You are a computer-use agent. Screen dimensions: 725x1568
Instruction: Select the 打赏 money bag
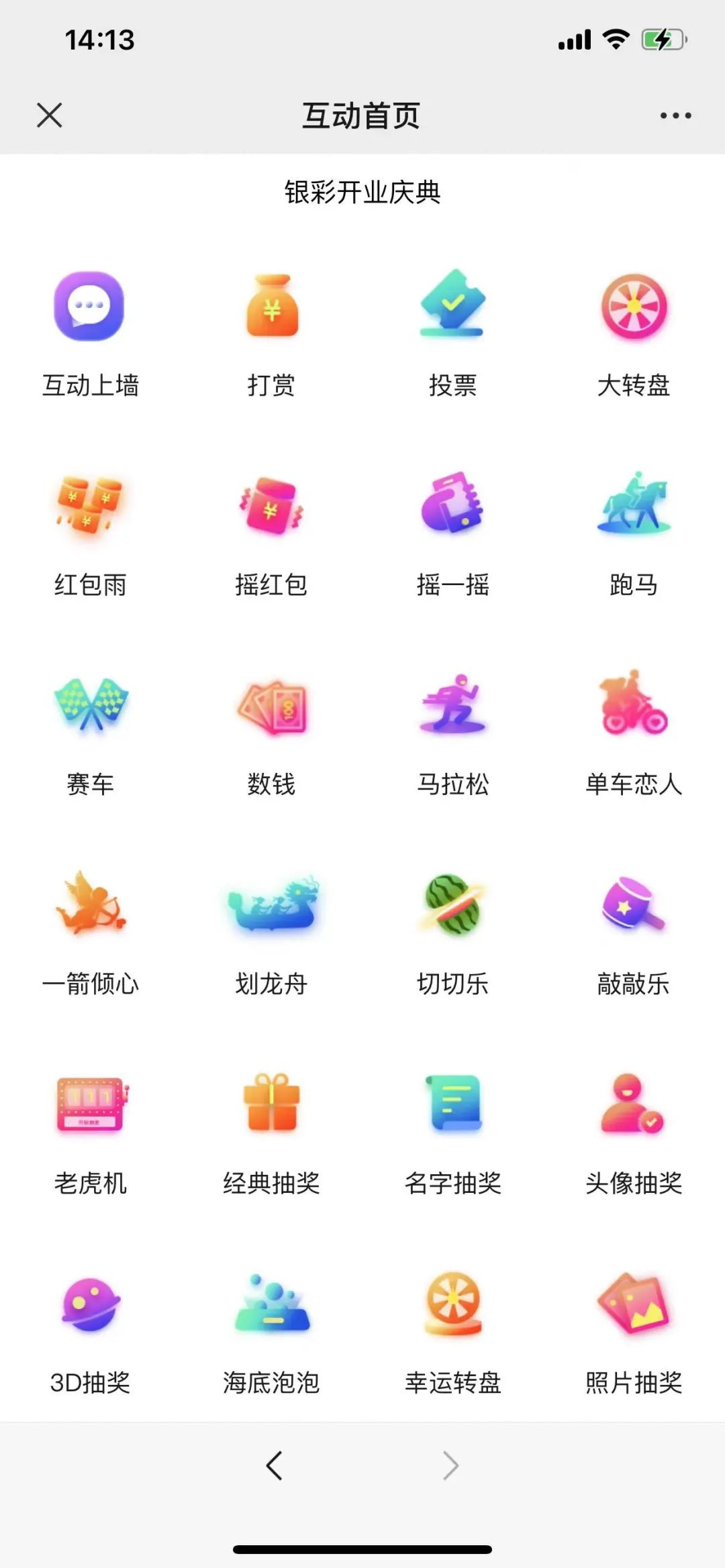pyautogui.click(x=271, y=307)
